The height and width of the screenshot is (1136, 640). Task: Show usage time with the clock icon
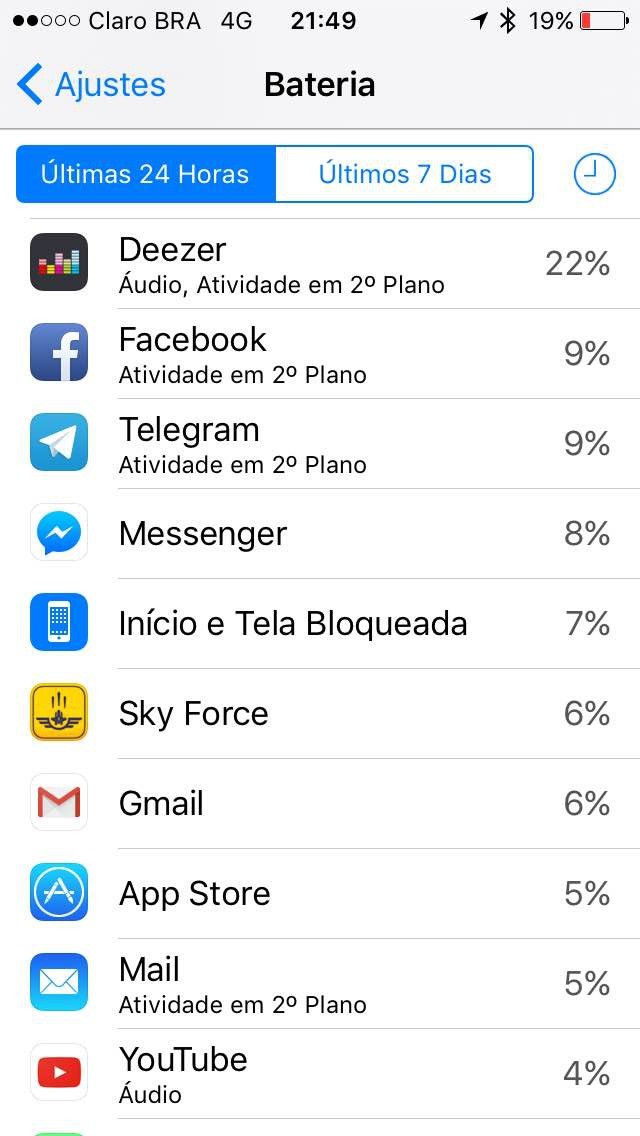pyautogui.click(x=594, y=174)
